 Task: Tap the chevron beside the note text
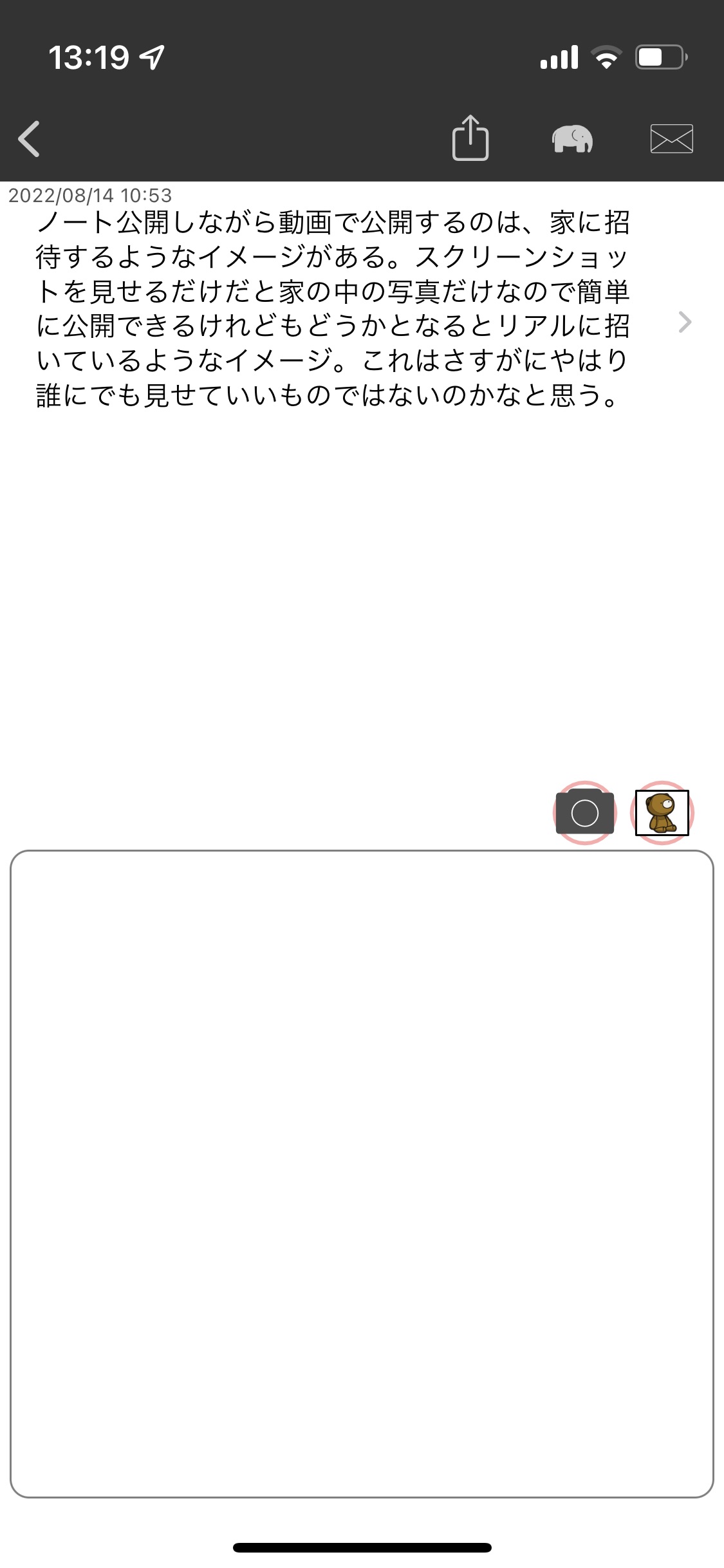click(685, 322)
